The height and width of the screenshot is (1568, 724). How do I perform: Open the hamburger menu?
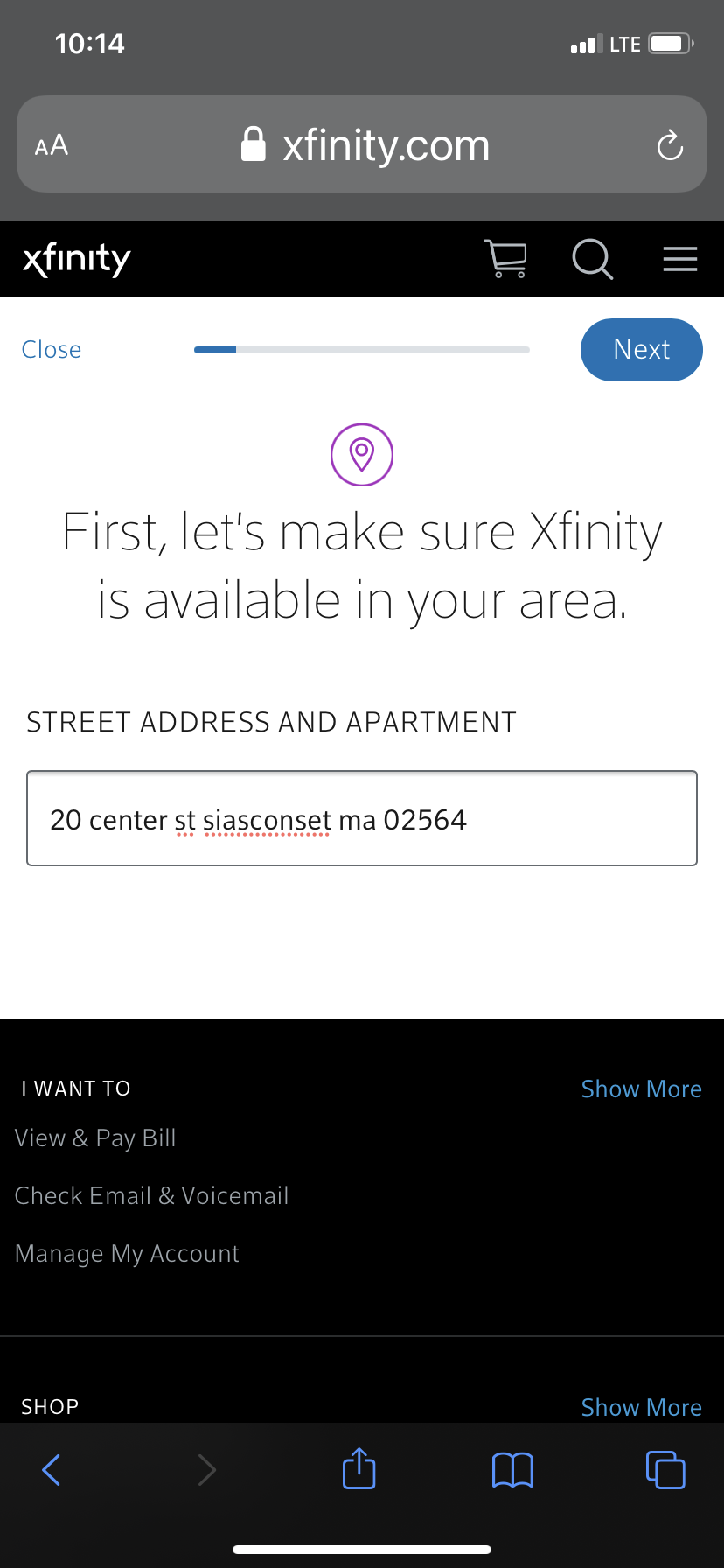679,259
